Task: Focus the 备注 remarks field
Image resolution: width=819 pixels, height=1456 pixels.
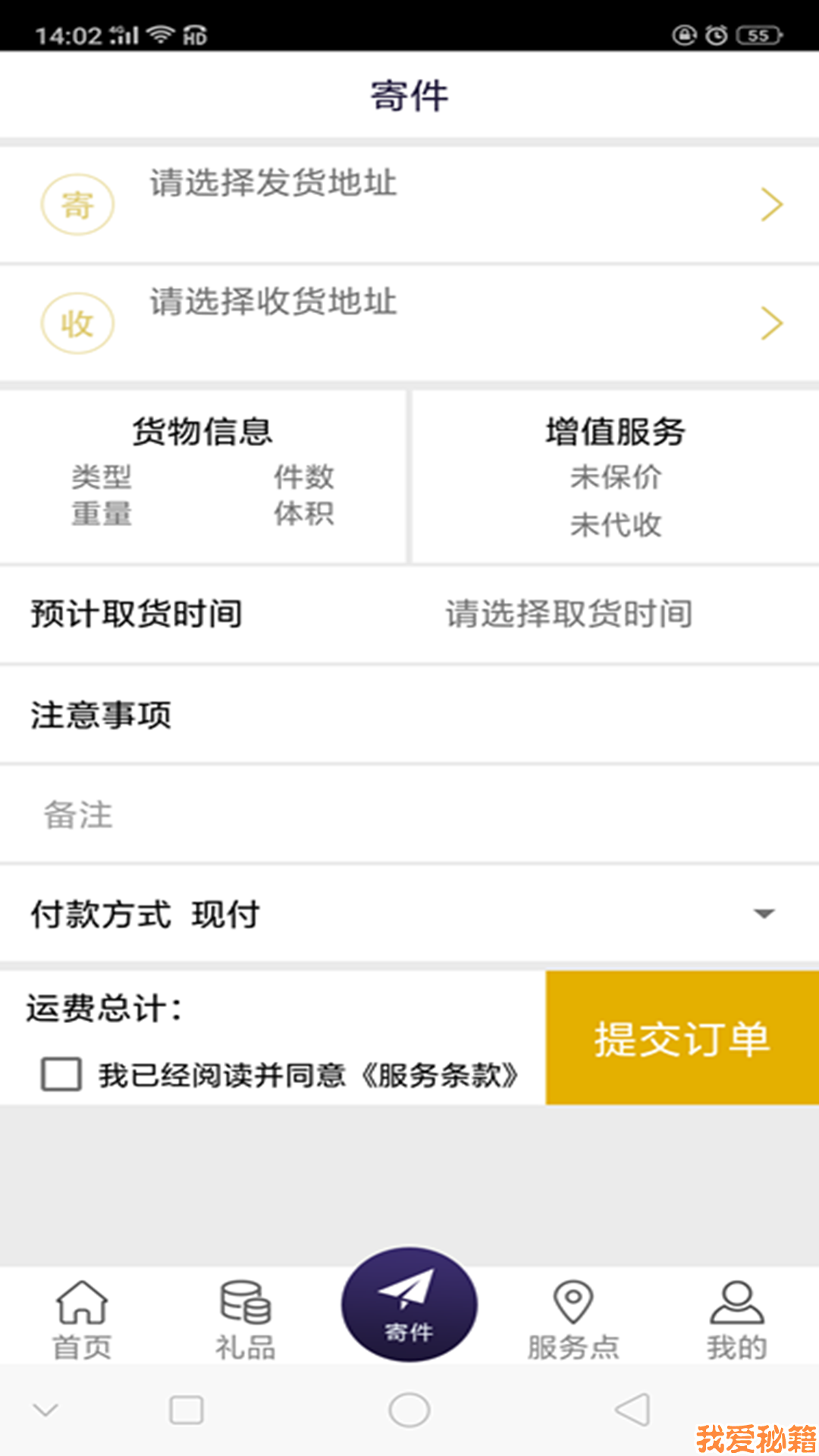Action: tap(409, 814)
